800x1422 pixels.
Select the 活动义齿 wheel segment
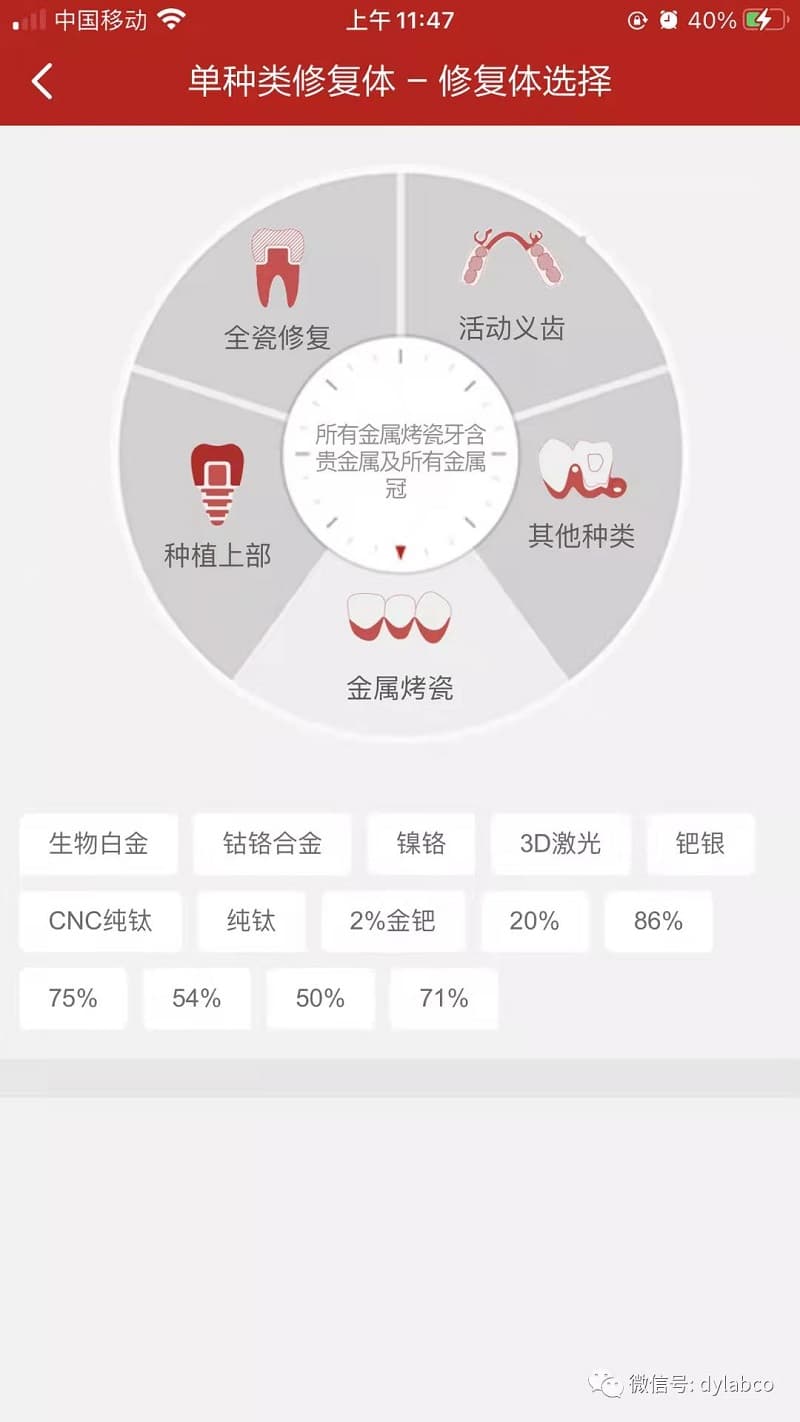(x=512, y=290)
